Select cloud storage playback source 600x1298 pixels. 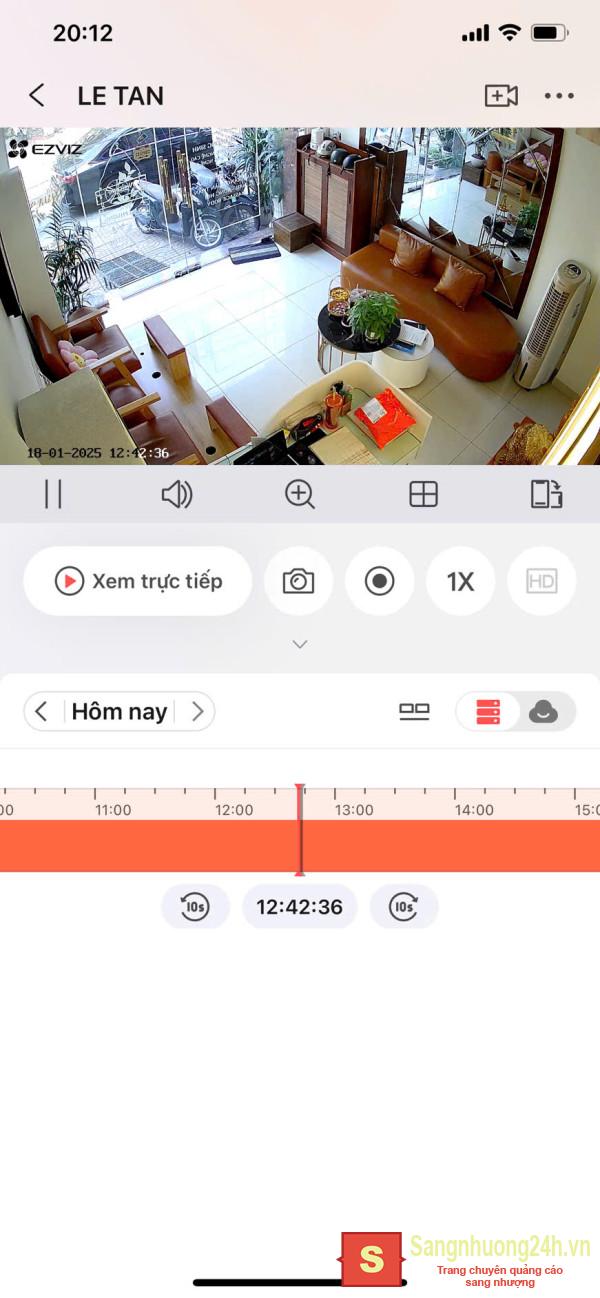tap(543, 711)
